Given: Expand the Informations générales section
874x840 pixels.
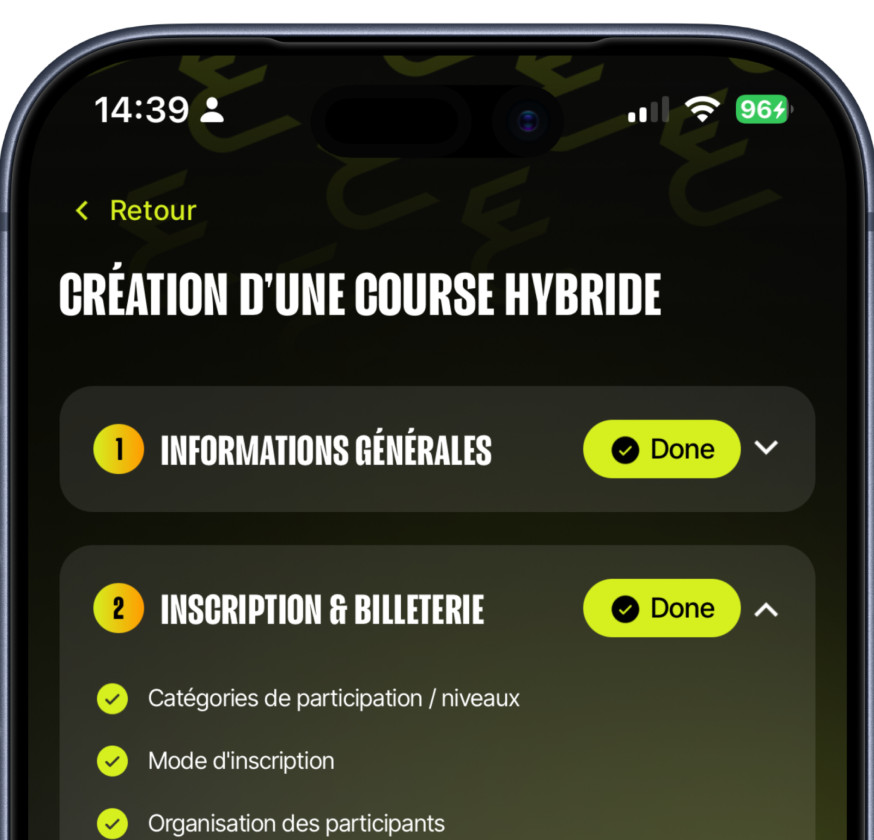Looking at the screenshot, I should pyautogui.click(x=766, y=448).
